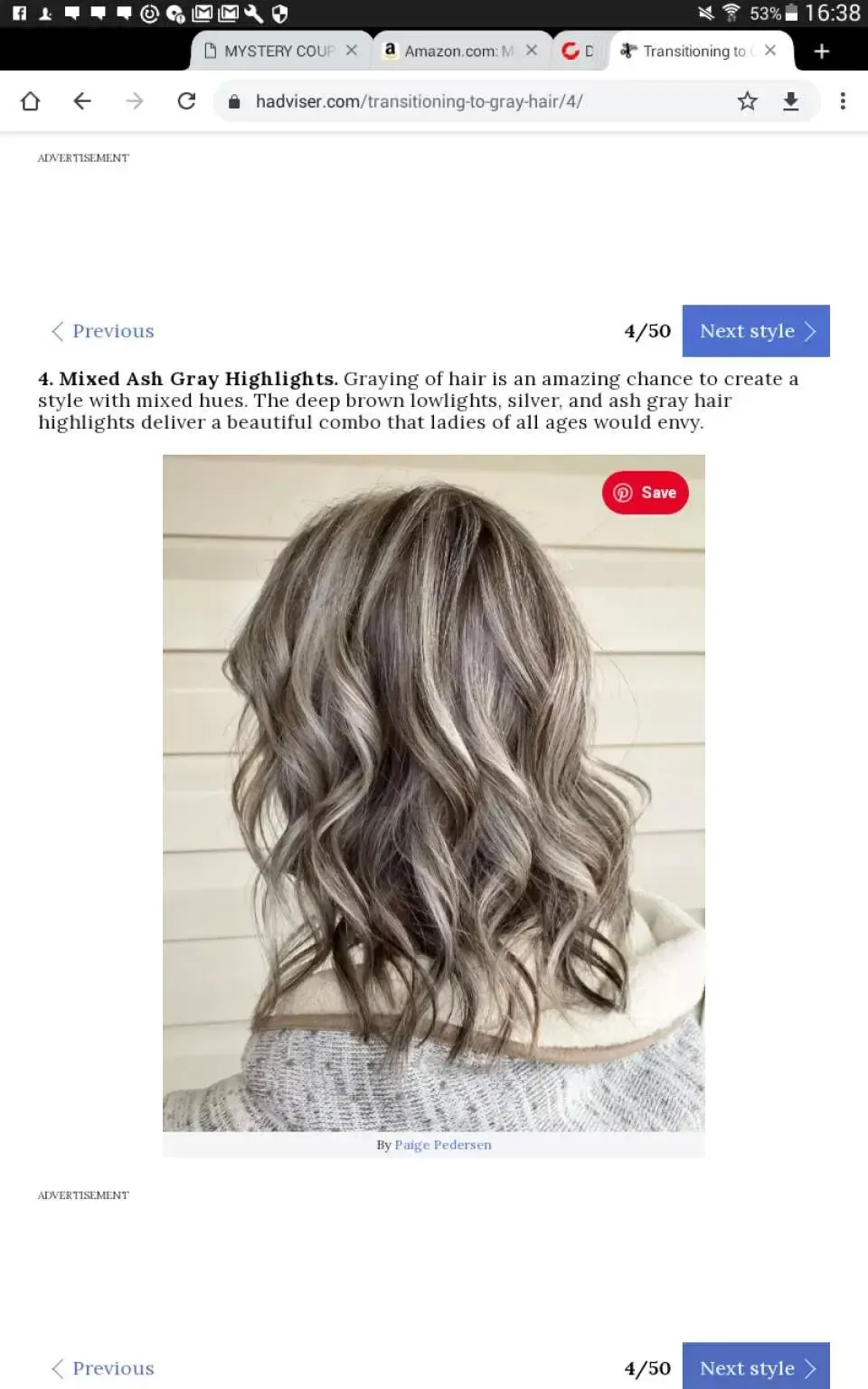Open the Paige Pedersen credit link
The width and height of the screenshot is (868, 1389).
pyautogui.click(x=443, y=1145)
